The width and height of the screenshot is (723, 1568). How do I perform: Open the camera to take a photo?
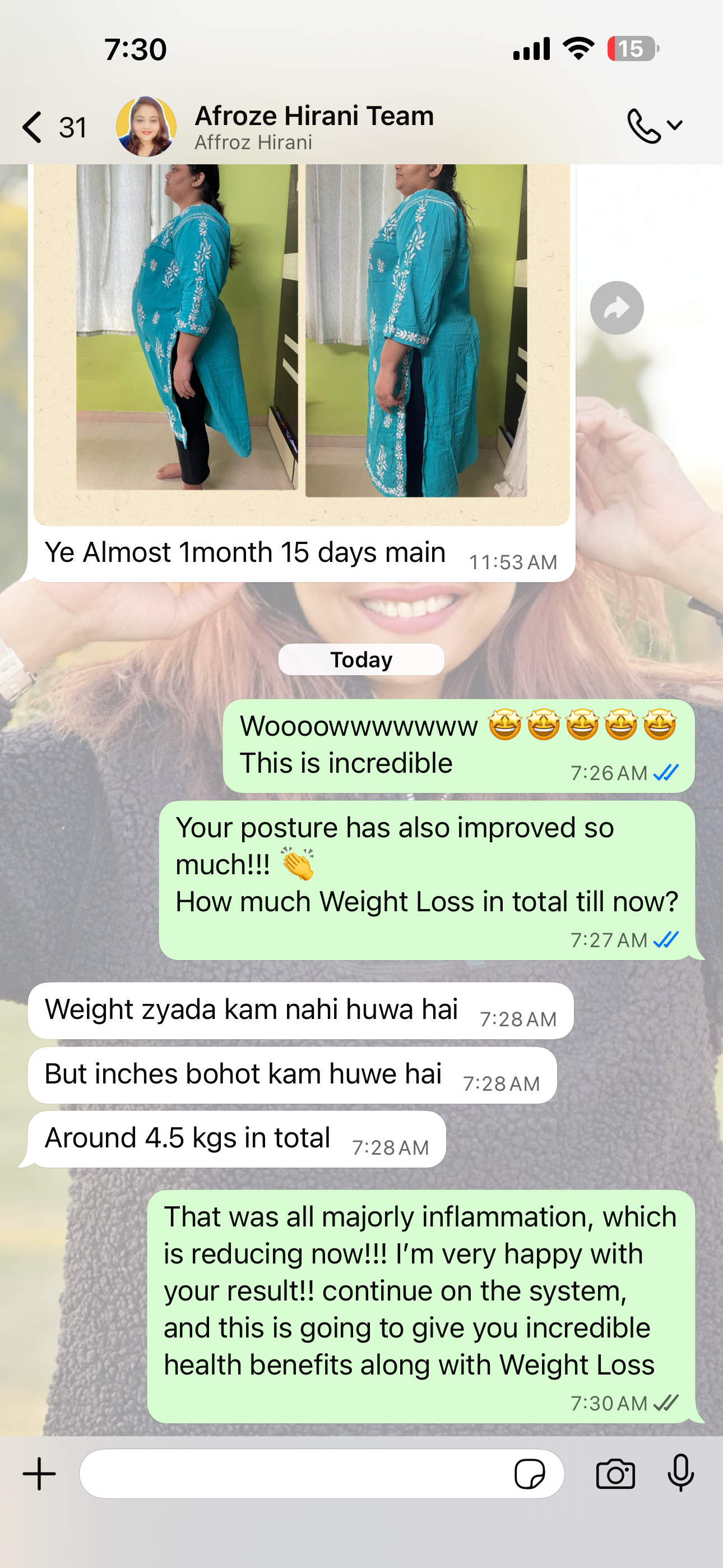[615, 1474]
